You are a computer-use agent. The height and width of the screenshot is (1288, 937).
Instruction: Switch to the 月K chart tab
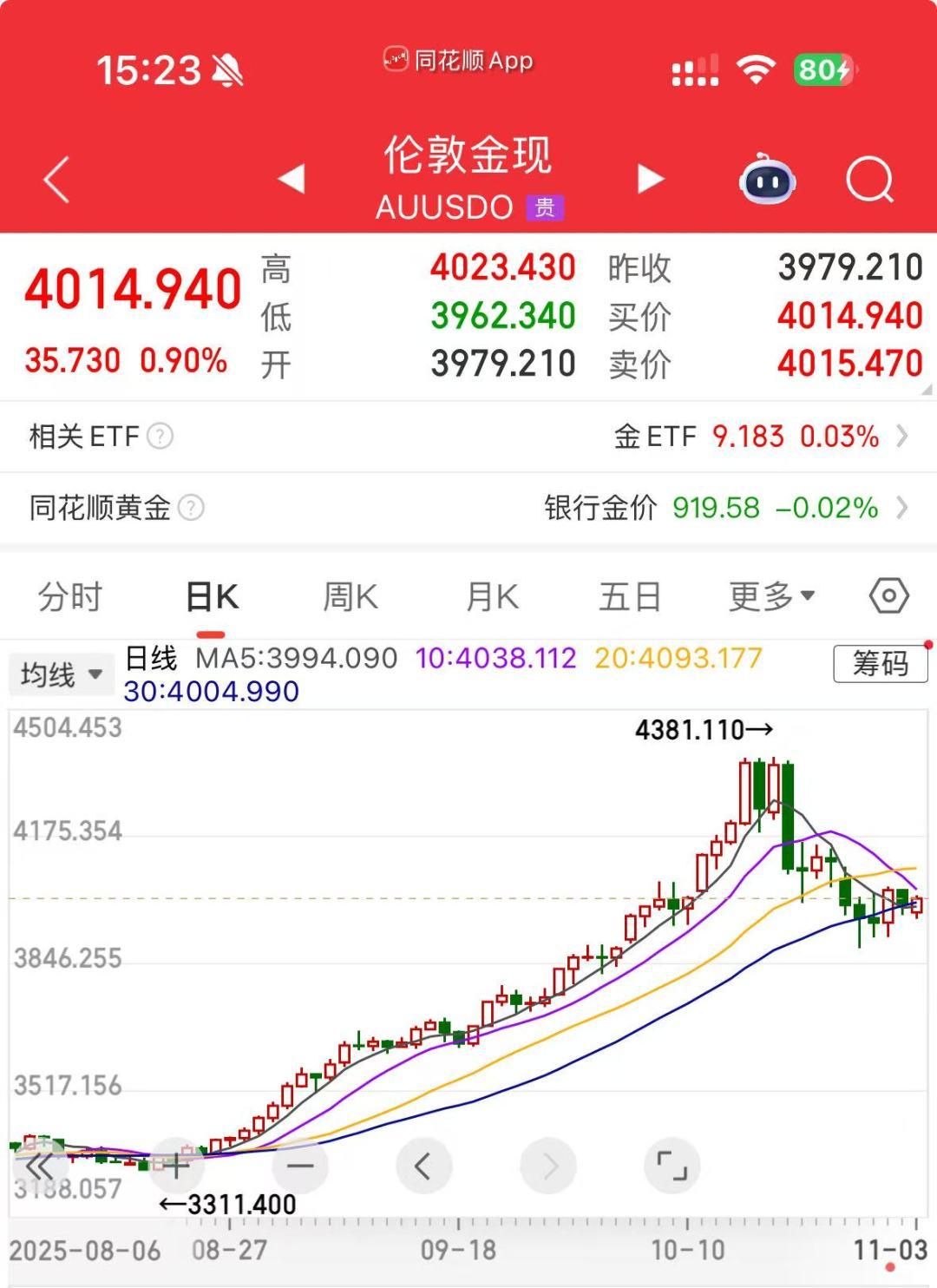pyautogui.click(x=492, y=597)
